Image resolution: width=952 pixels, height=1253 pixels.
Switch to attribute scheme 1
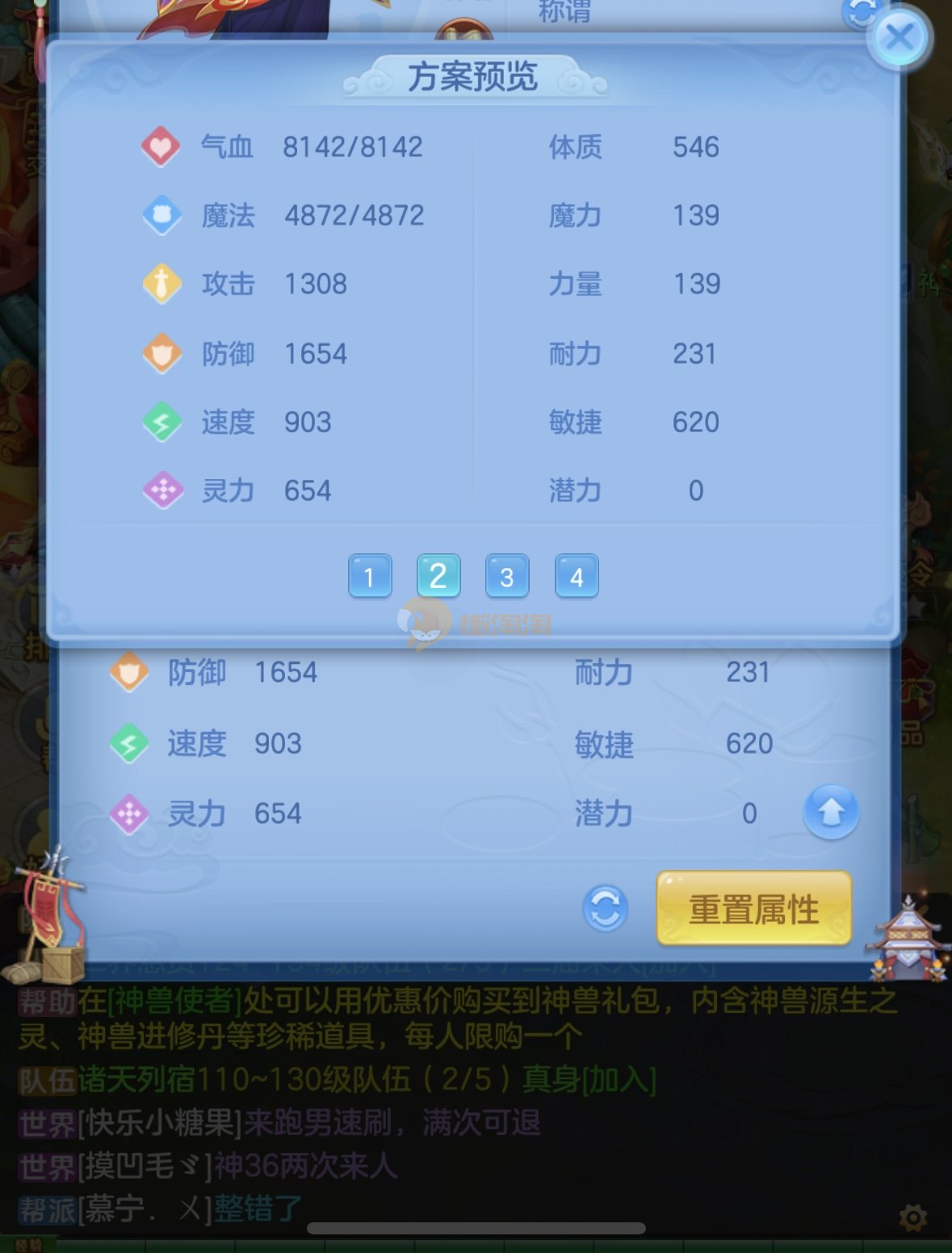[370, 576]
